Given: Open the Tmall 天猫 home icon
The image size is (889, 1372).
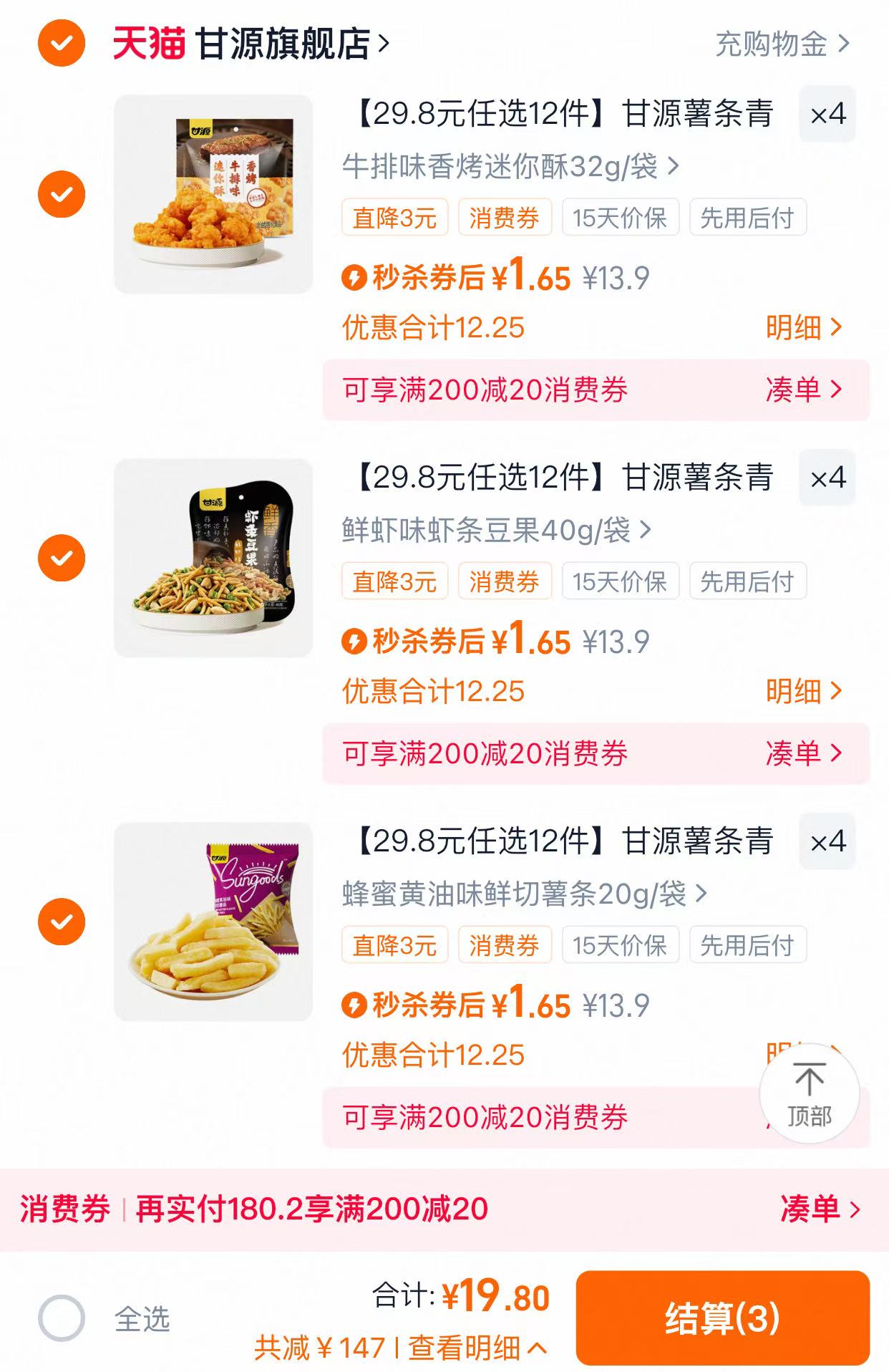Looking at the screenshot, I should [x=150, y=43].
